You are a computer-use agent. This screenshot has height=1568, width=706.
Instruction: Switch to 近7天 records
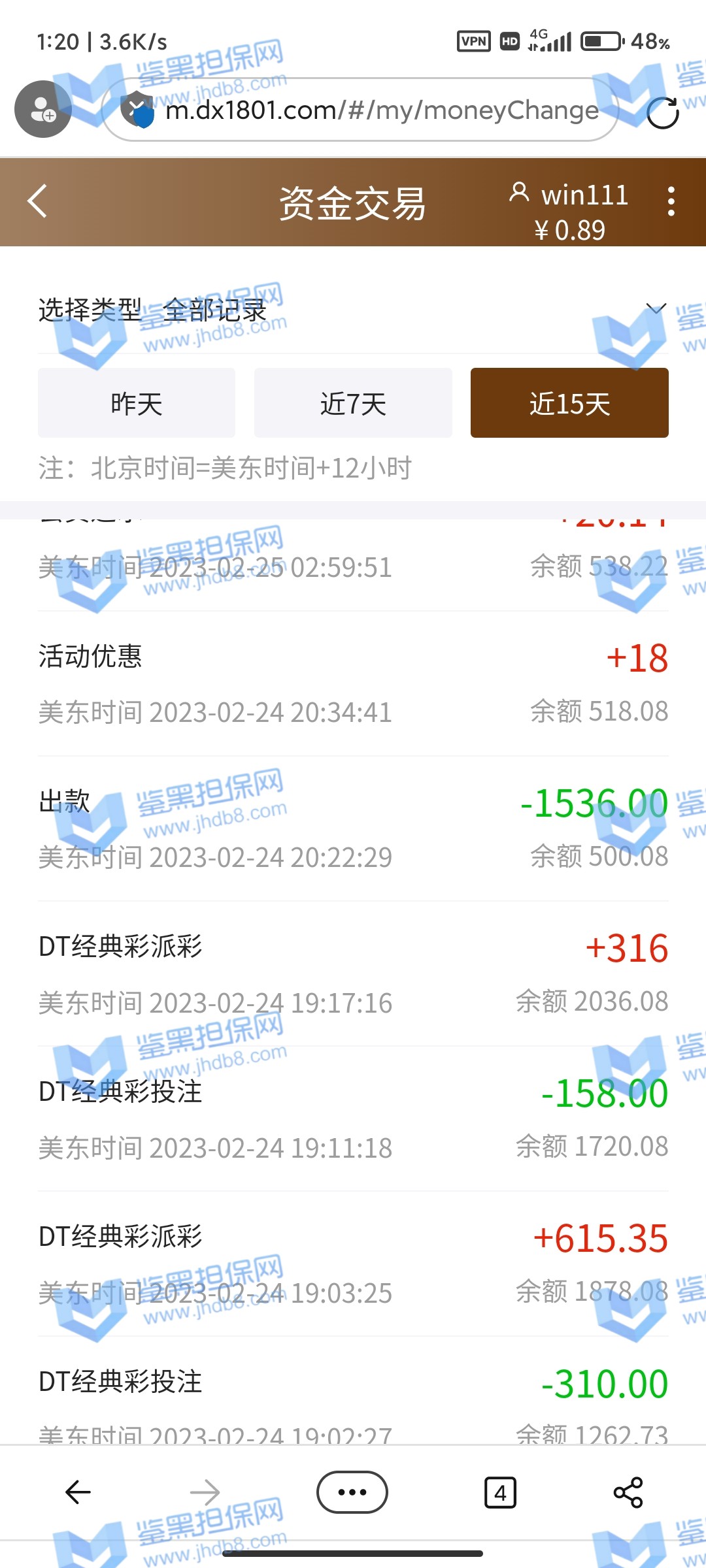(353, 403)
